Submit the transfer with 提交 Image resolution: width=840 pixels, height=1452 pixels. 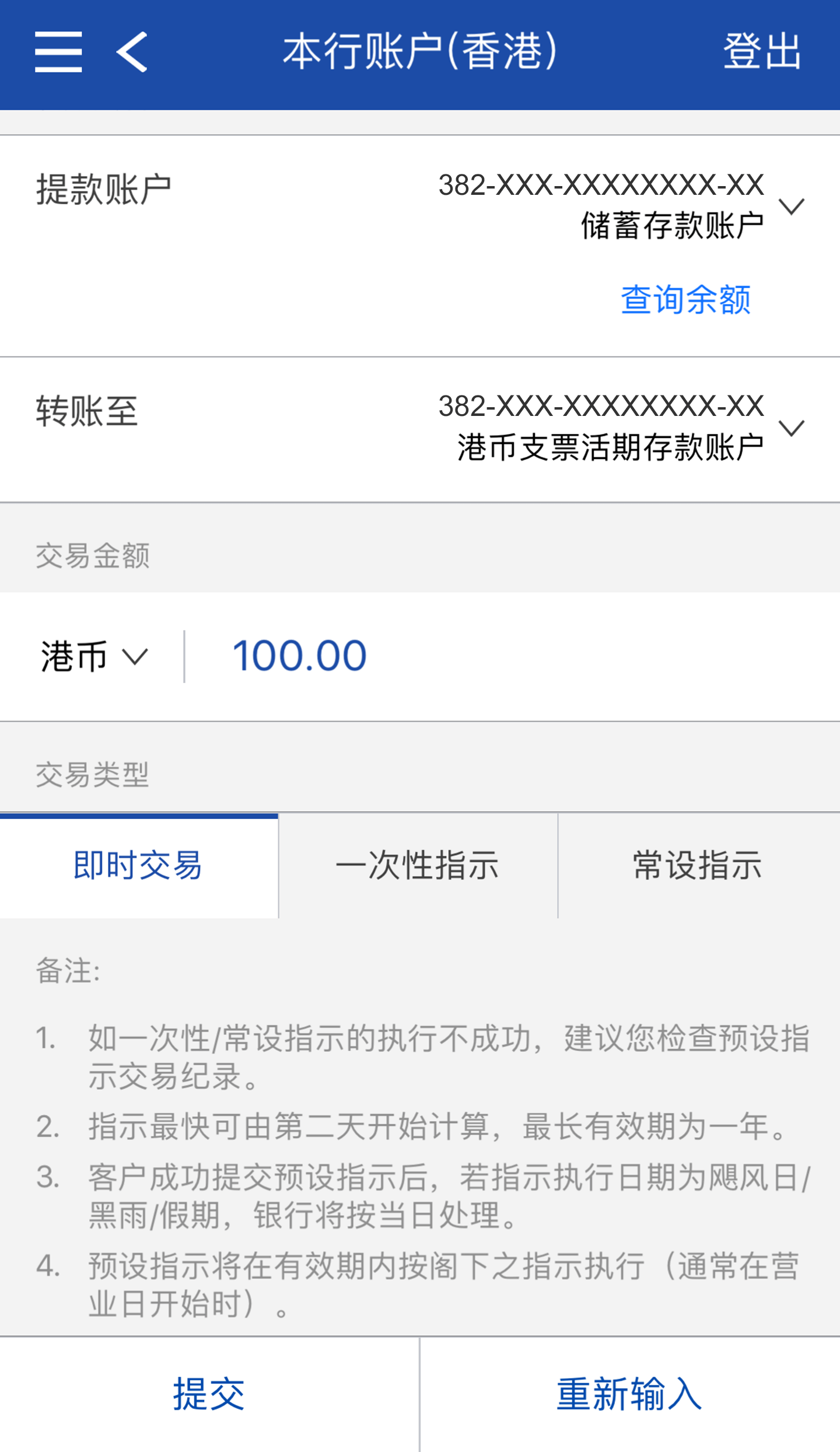coord(209,1394)
